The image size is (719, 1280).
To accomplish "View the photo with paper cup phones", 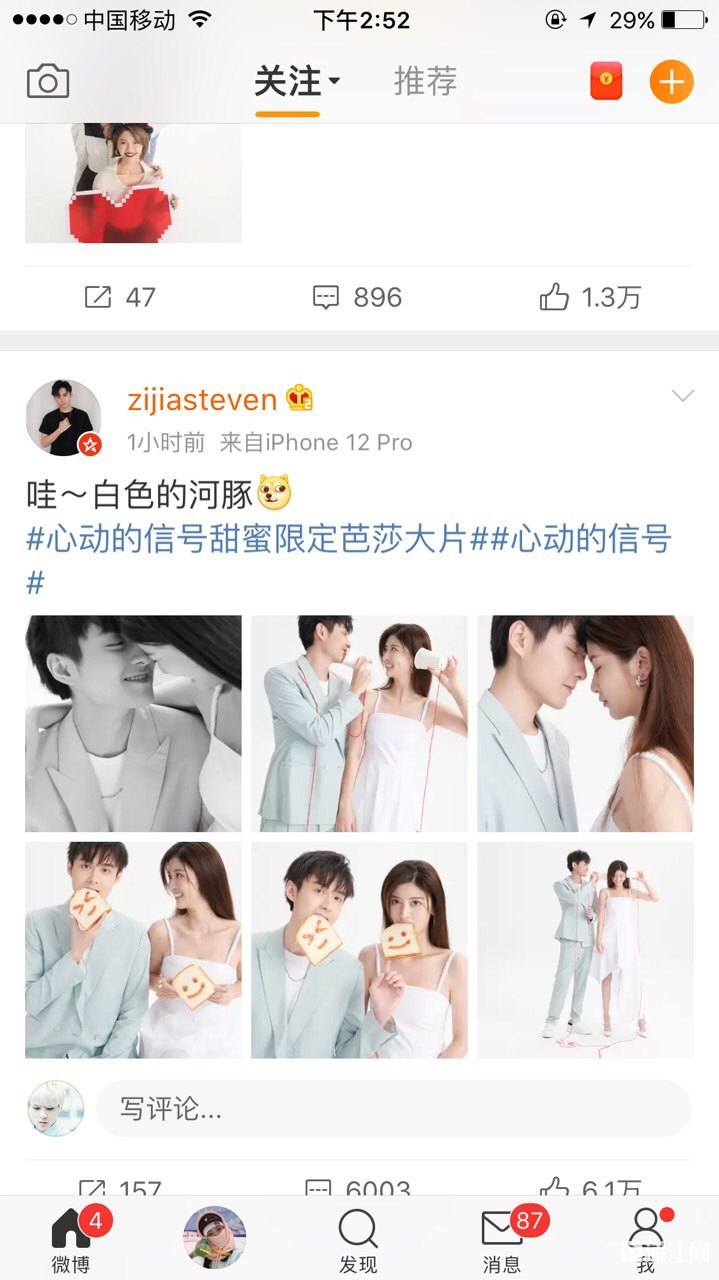I will (359, 723).
